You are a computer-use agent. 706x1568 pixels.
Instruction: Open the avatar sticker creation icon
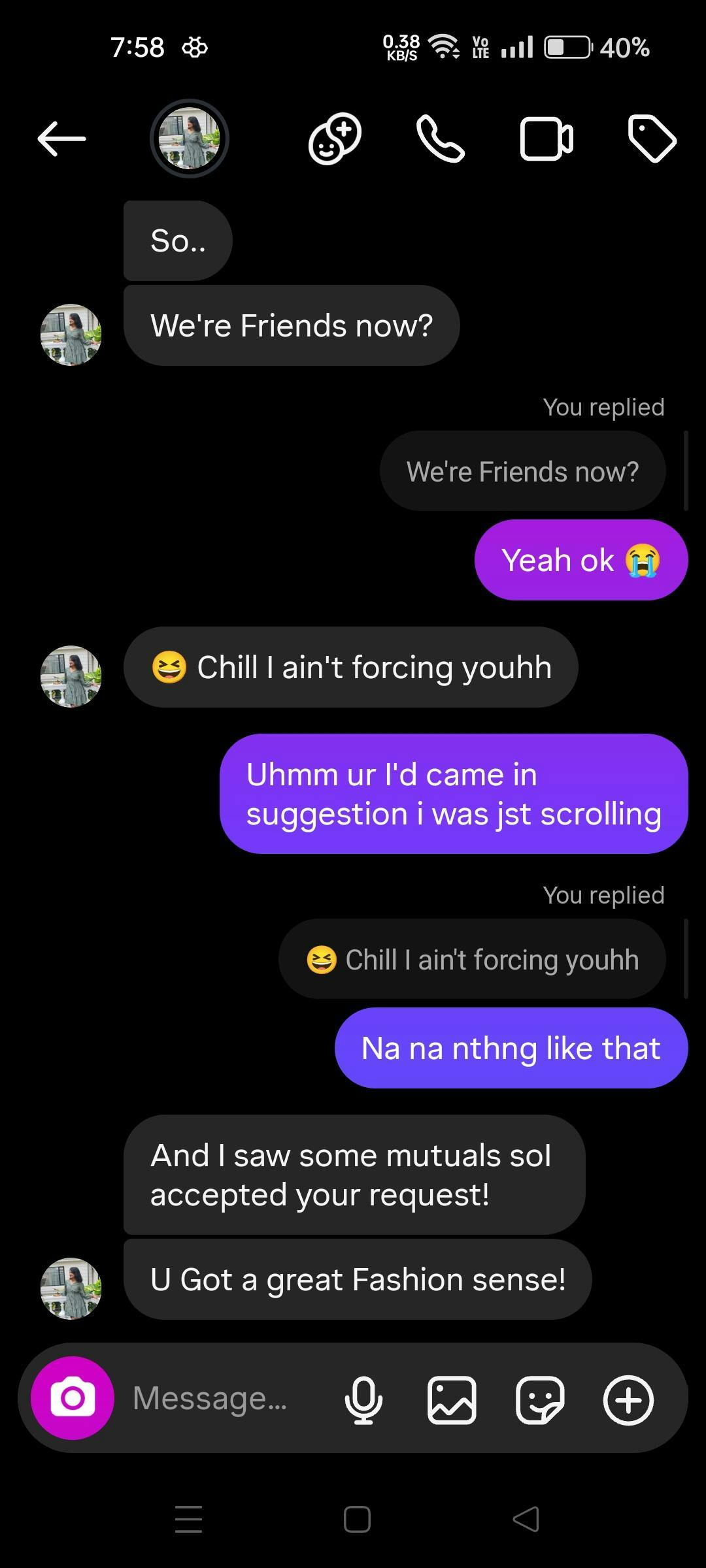[x=335, y=139]
